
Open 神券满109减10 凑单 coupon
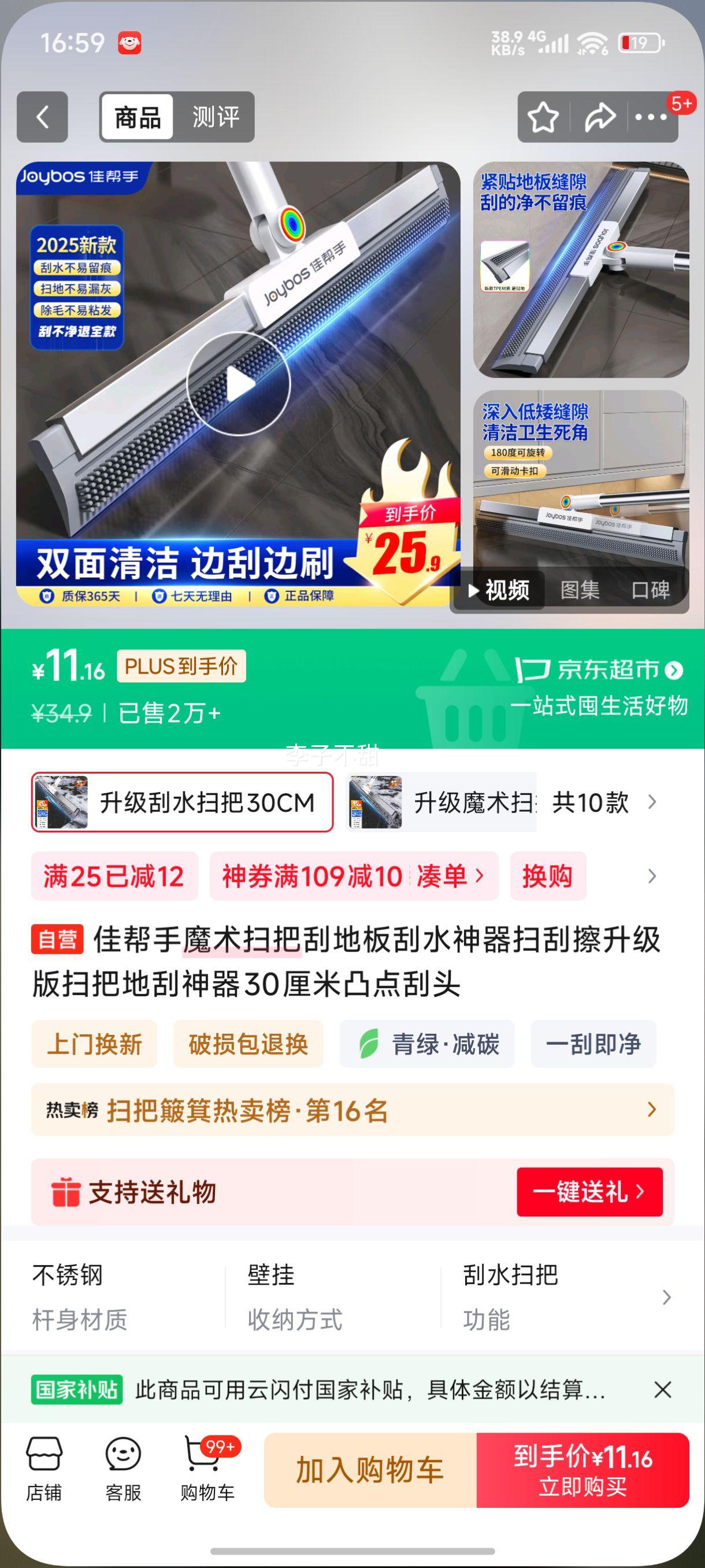(x=354, y=877)
